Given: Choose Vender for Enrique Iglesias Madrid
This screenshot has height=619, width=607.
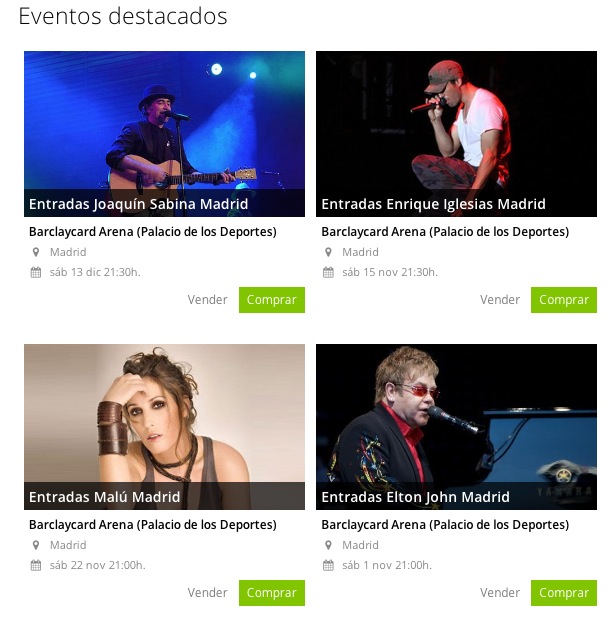Looking at the screenshot, I should [x=500, y=300].
